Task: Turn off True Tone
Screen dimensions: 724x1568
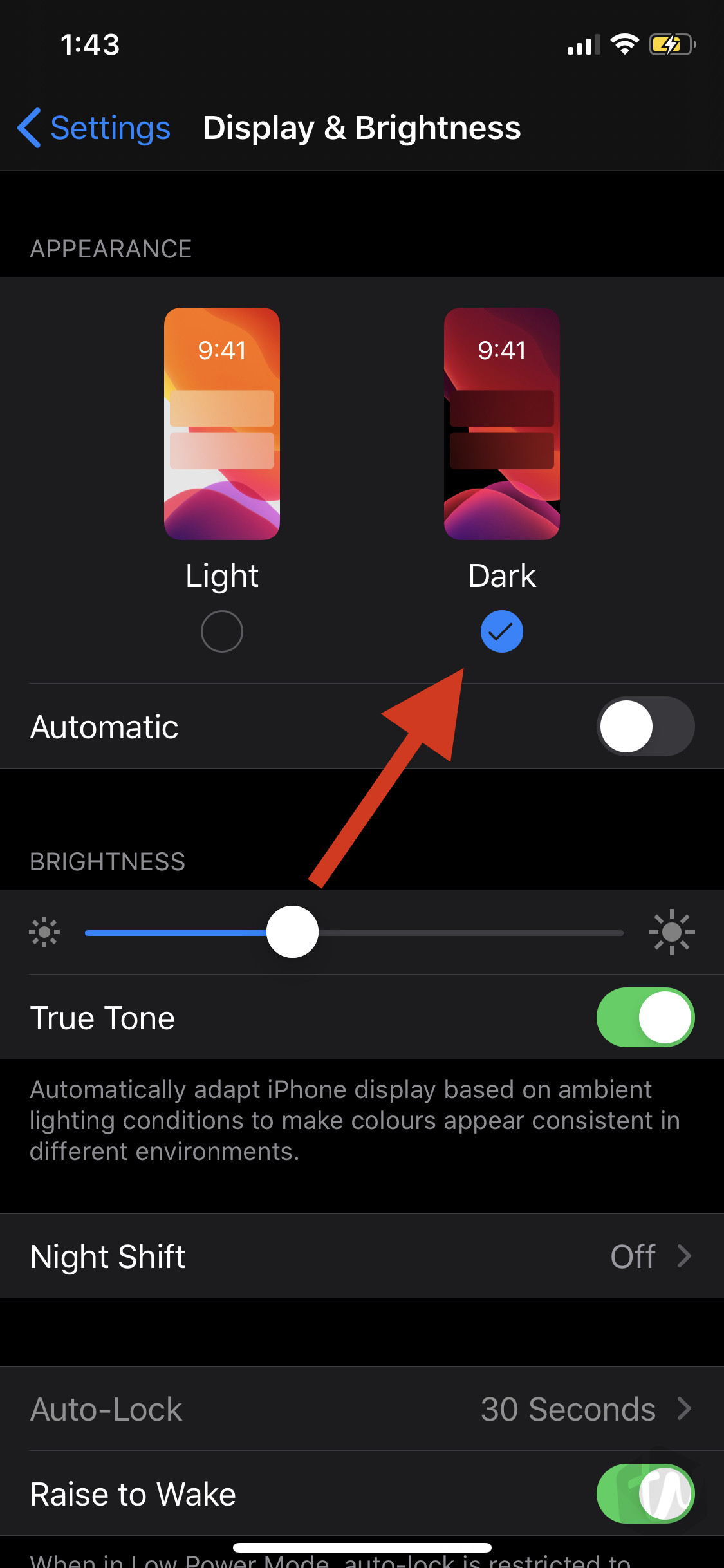Action: (x=645, y=1018)
